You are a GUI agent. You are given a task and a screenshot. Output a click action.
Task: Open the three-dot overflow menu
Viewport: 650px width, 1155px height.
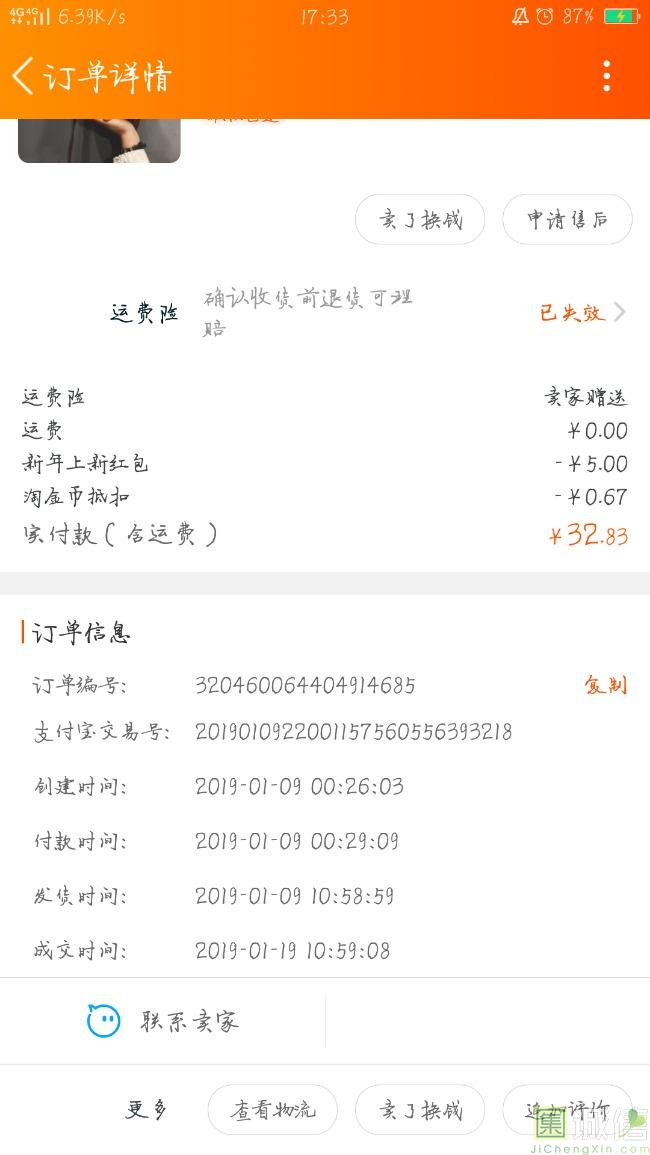coord(607,76)
